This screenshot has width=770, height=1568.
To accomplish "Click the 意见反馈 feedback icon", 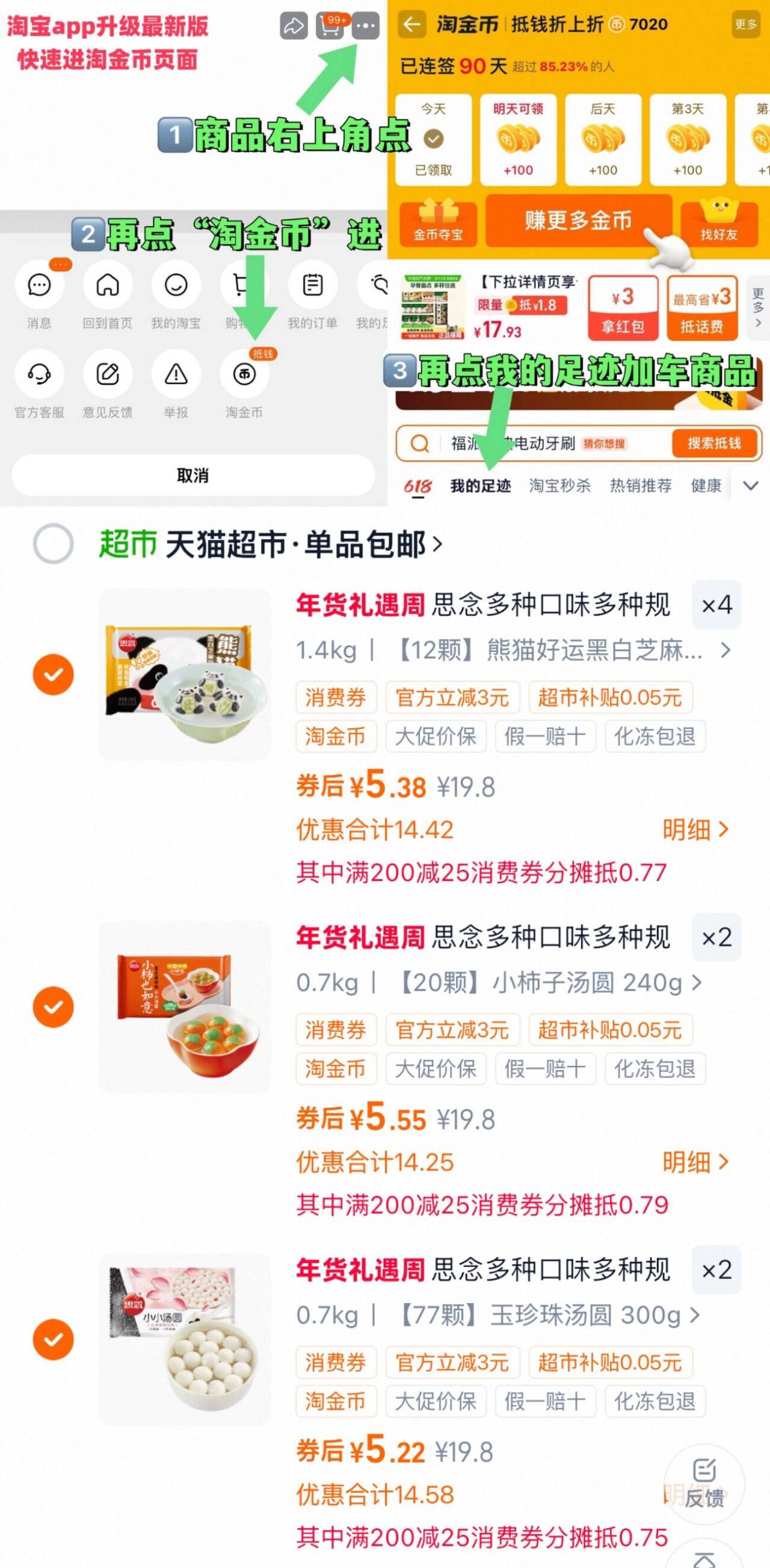I will pos(108,374).
